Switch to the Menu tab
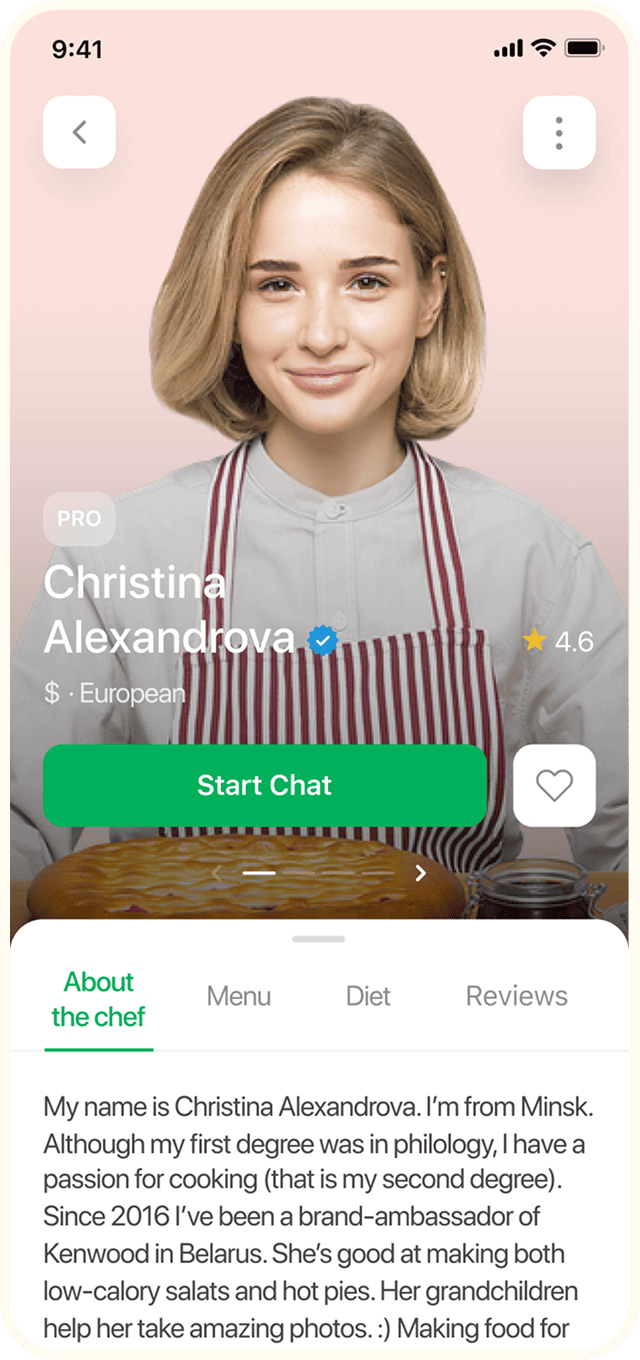640x1360 pixels. [x=239, y=996]
